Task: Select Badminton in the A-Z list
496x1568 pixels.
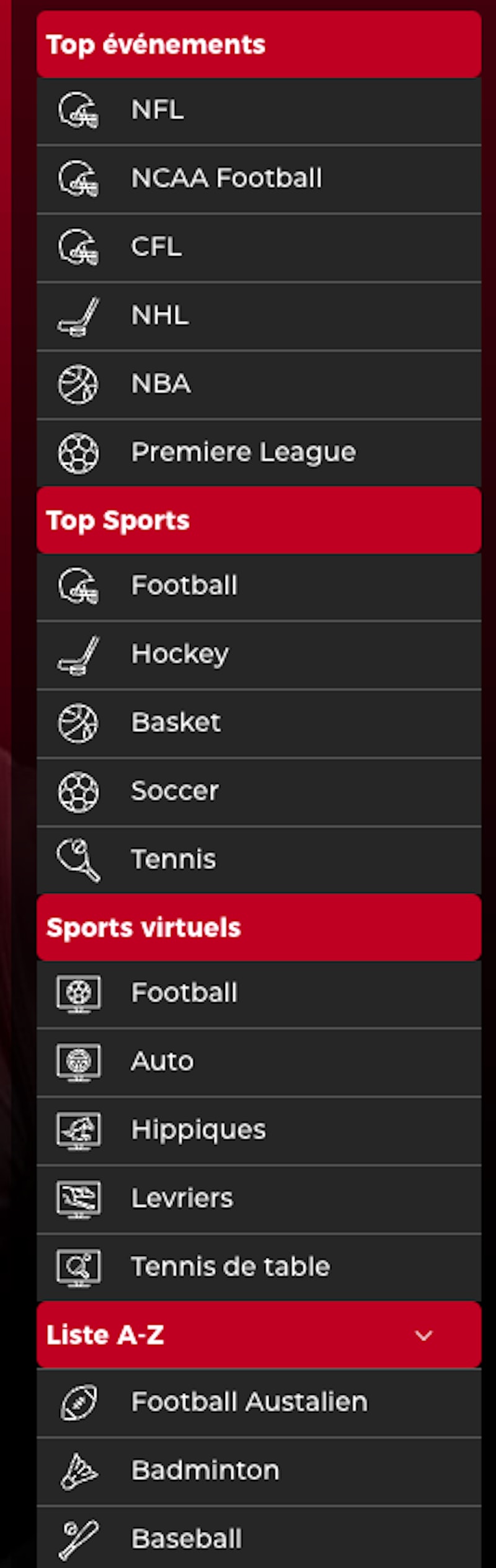Action: 205,1470
